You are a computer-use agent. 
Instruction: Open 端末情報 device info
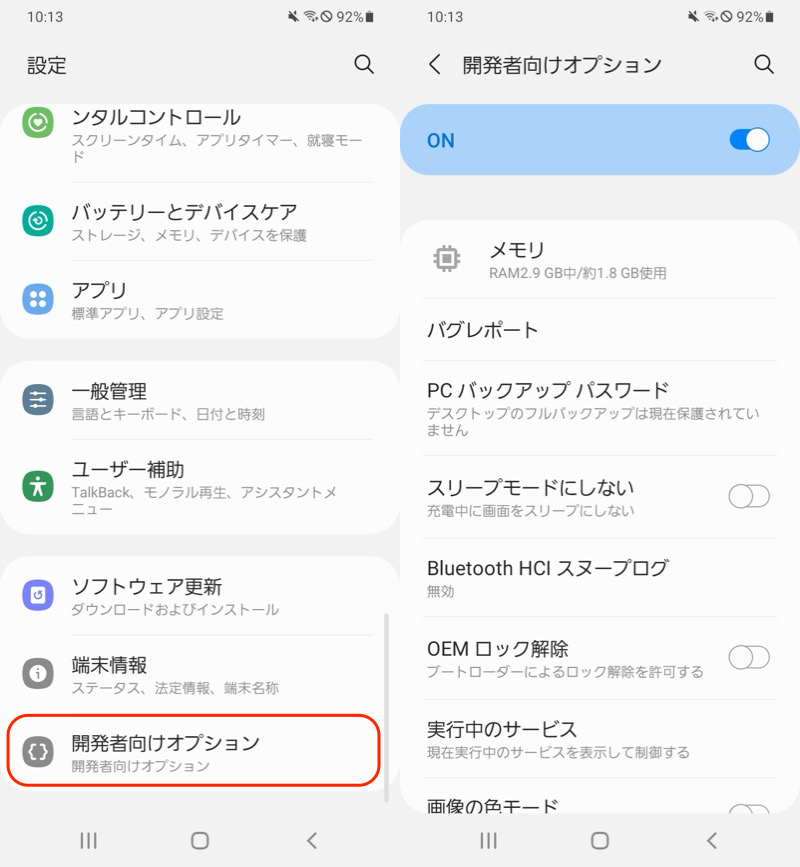pyautogui.click(x=200, y=675)
